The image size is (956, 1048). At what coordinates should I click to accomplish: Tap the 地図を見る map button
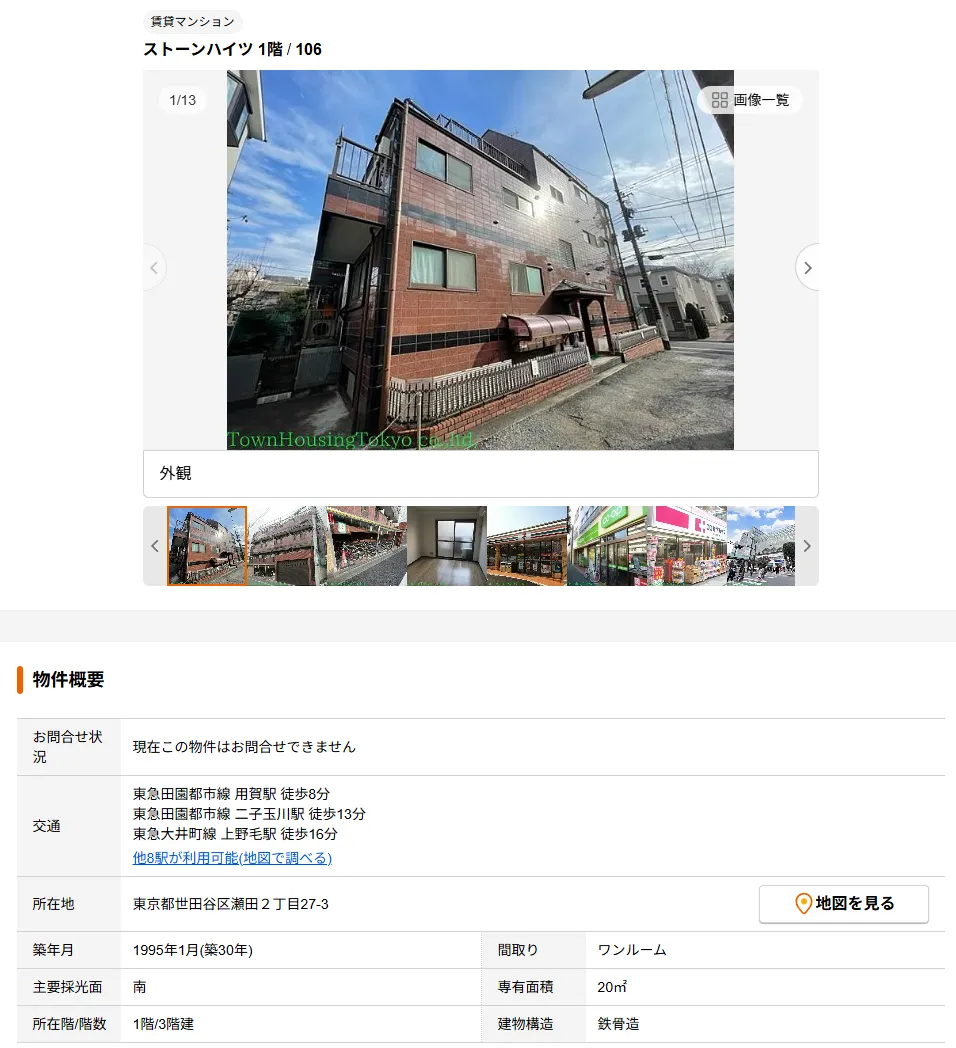tap(844, 904)
